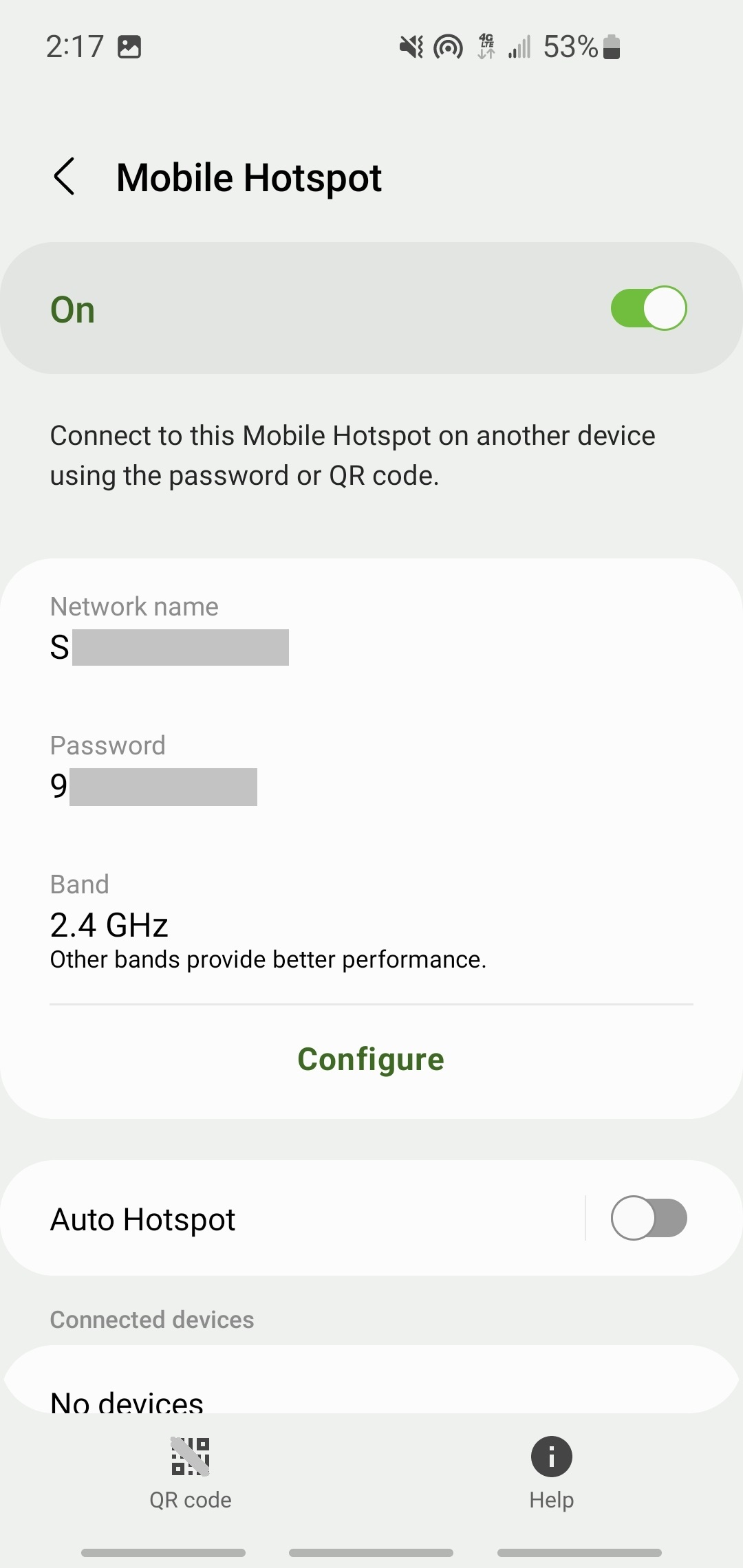Tap the Mobile Hotspot title text
Screen dimensions: 743x1568
[248, 177]
